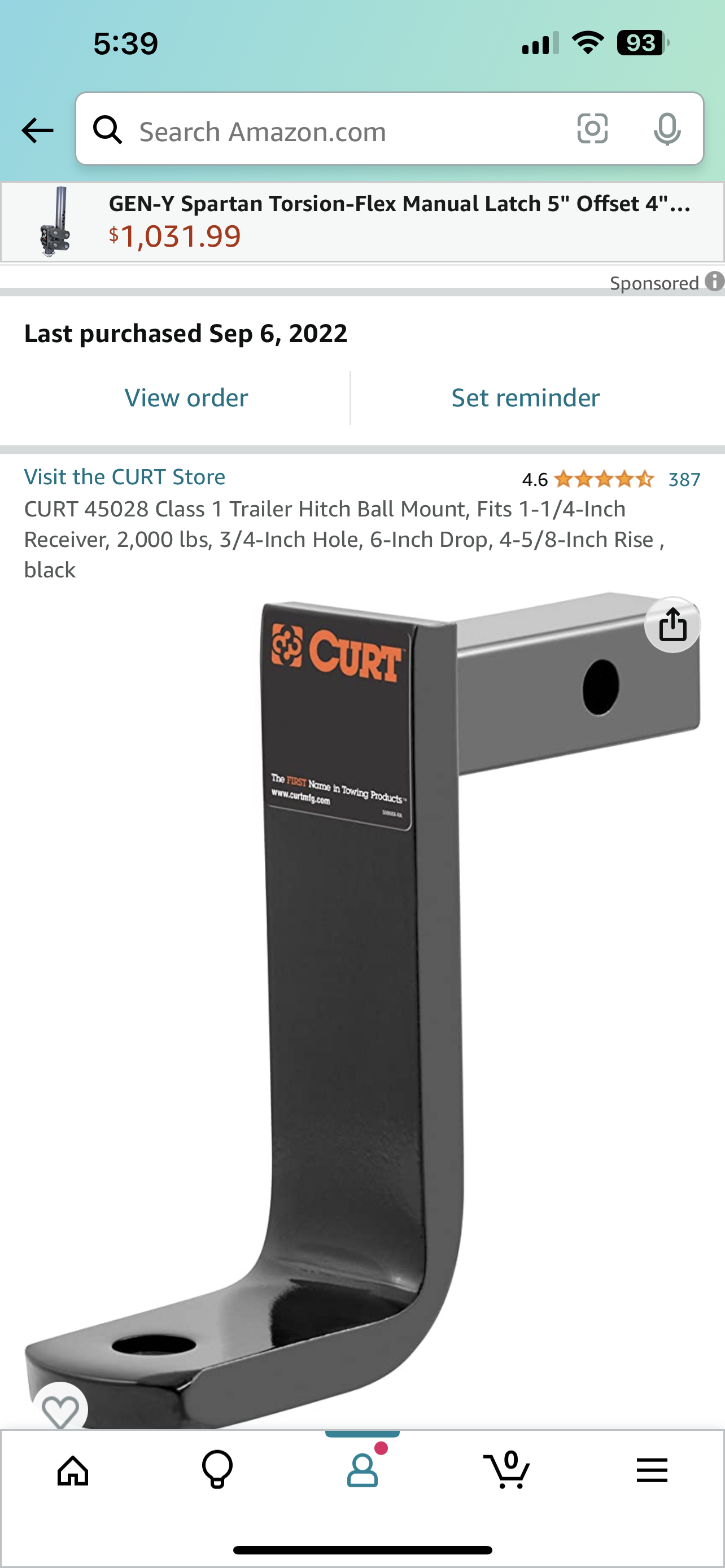Image resolution: width=725 pixels, height=1568 pixels.
Task: View order from Sep 6, 2022
Action: click(x=186, y=397)
